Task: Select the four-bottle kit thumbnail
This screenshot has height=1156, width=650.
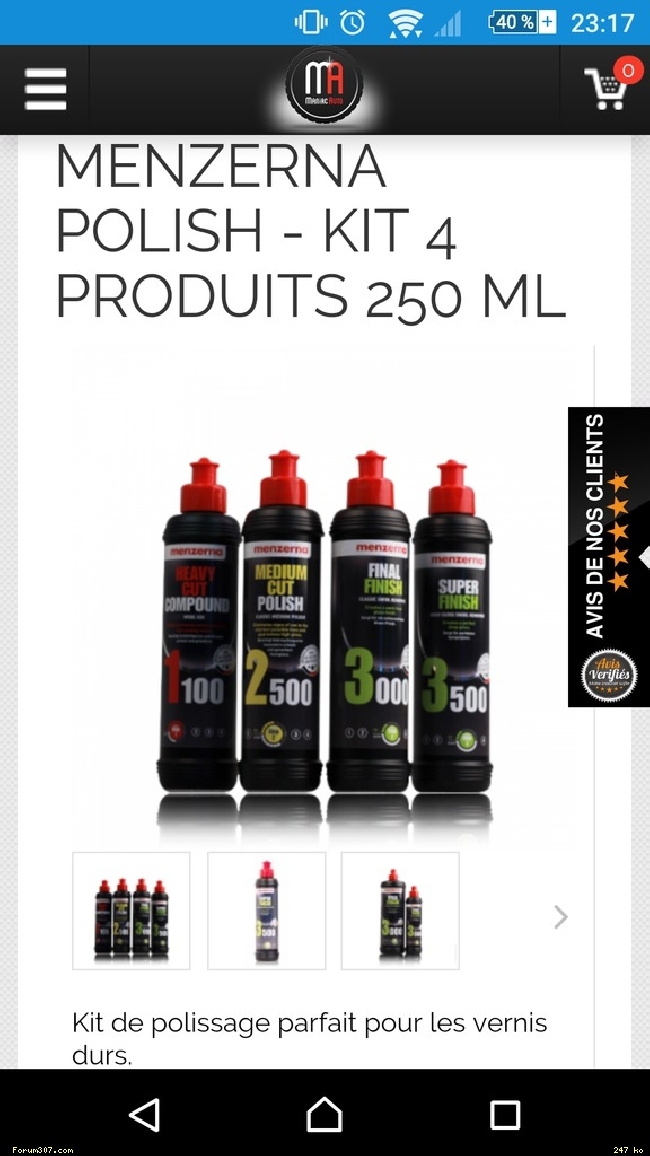Action: [x=131, y=910]
